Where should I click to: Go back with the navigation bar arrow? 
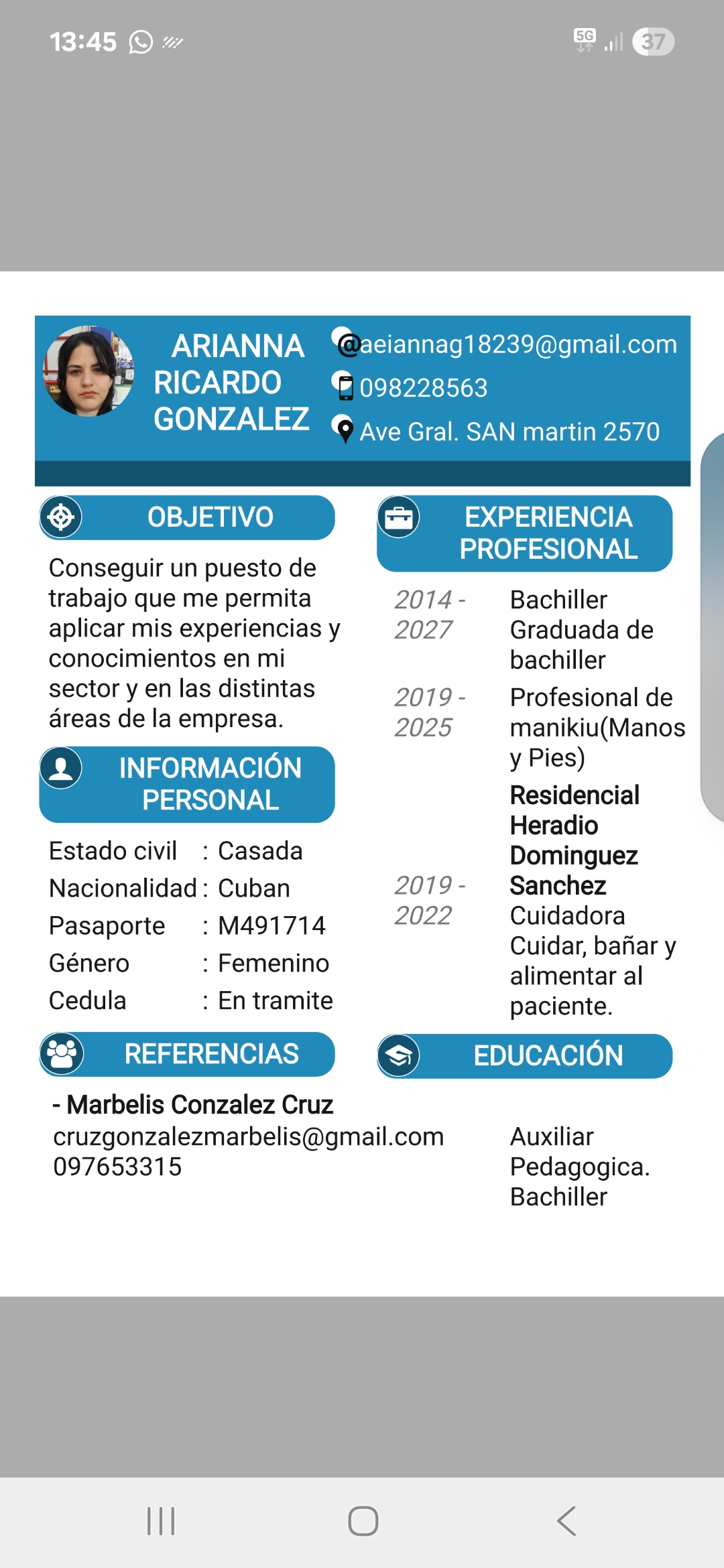pyautogui.click(x=566, y=1521)
